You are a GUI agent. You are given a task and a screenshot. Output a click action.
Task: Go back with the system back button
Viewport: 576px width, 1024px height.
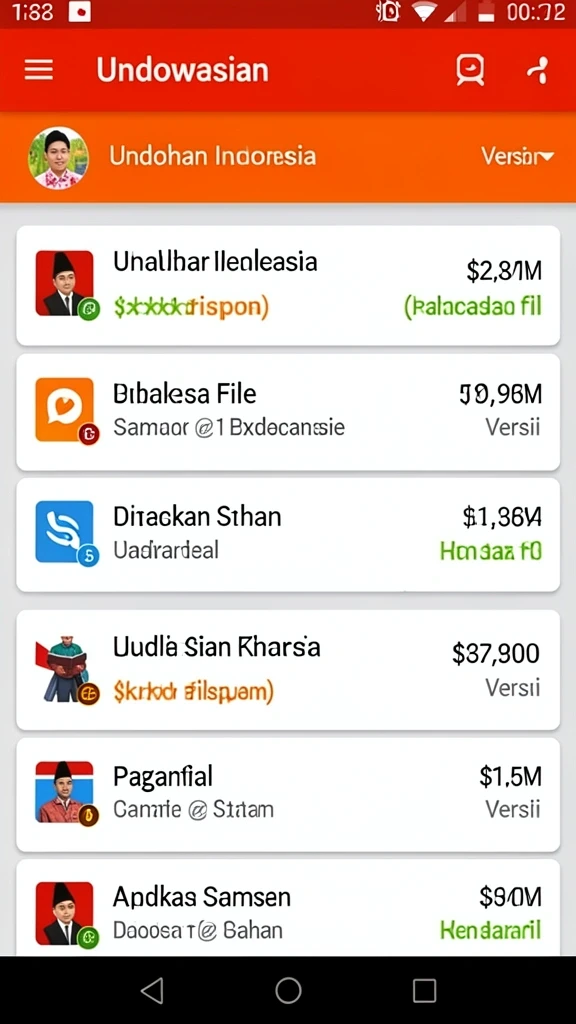point(152,991)
